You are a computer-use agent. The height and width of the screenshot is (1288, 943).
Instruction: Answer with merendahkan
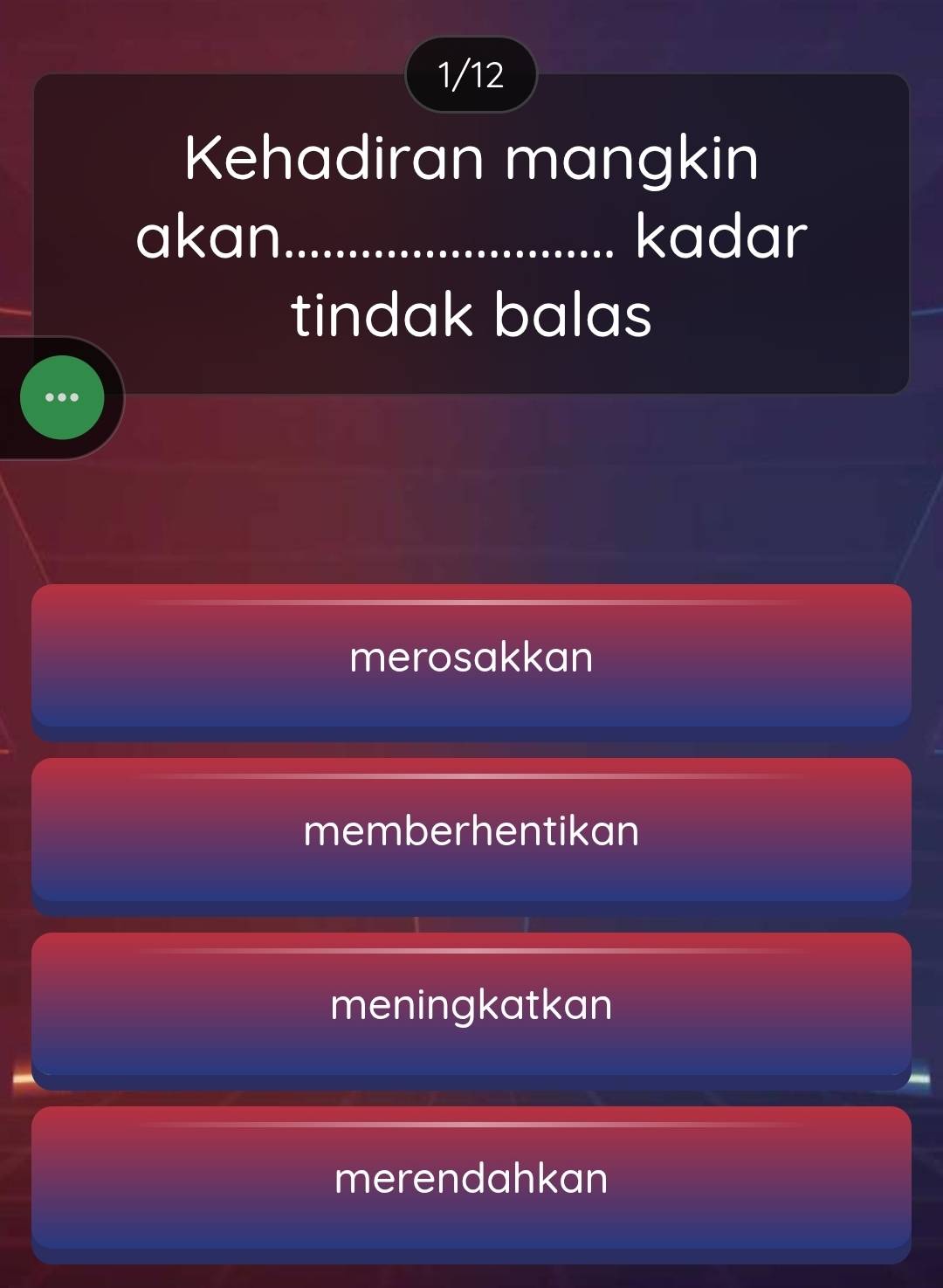tap(471, 1180)
